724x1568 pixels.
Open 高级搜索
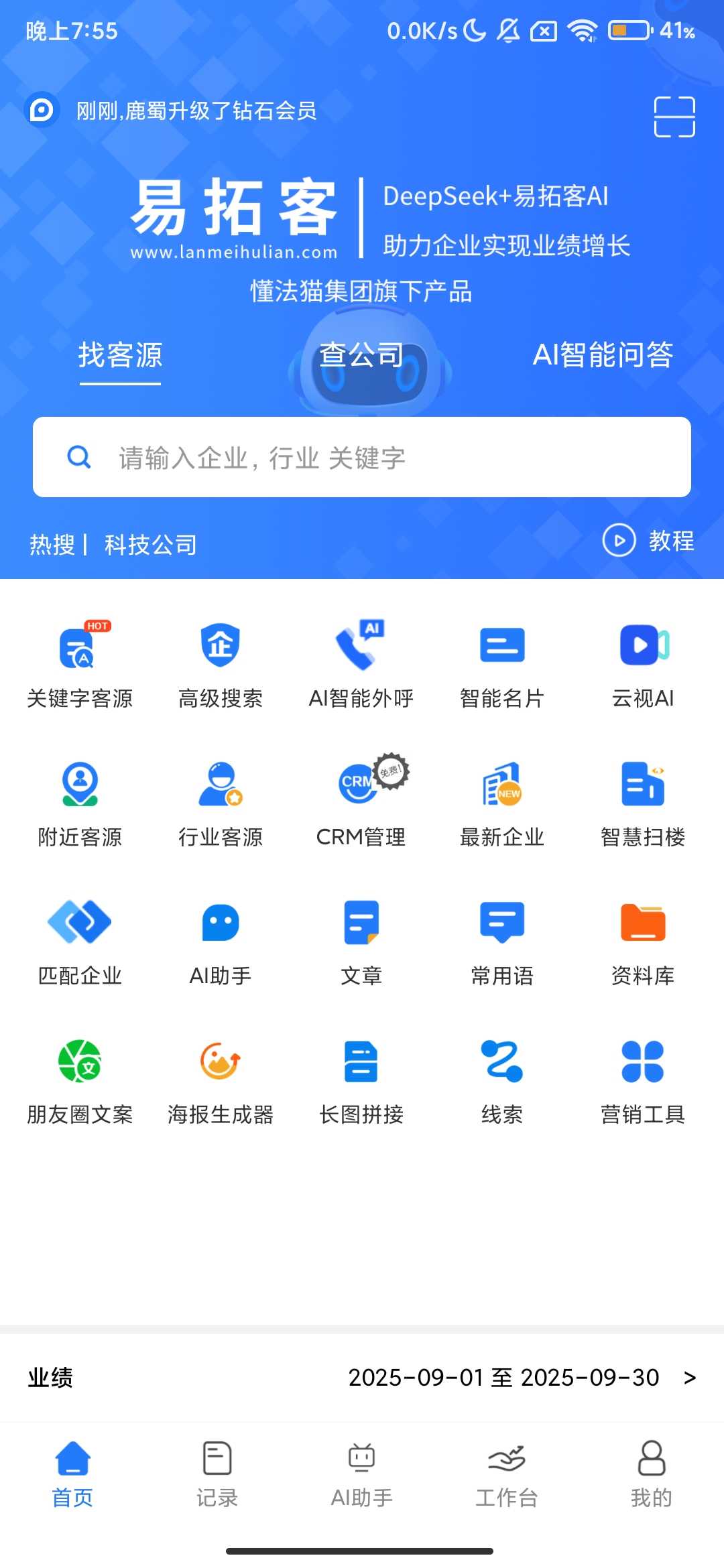click(221, 663)
